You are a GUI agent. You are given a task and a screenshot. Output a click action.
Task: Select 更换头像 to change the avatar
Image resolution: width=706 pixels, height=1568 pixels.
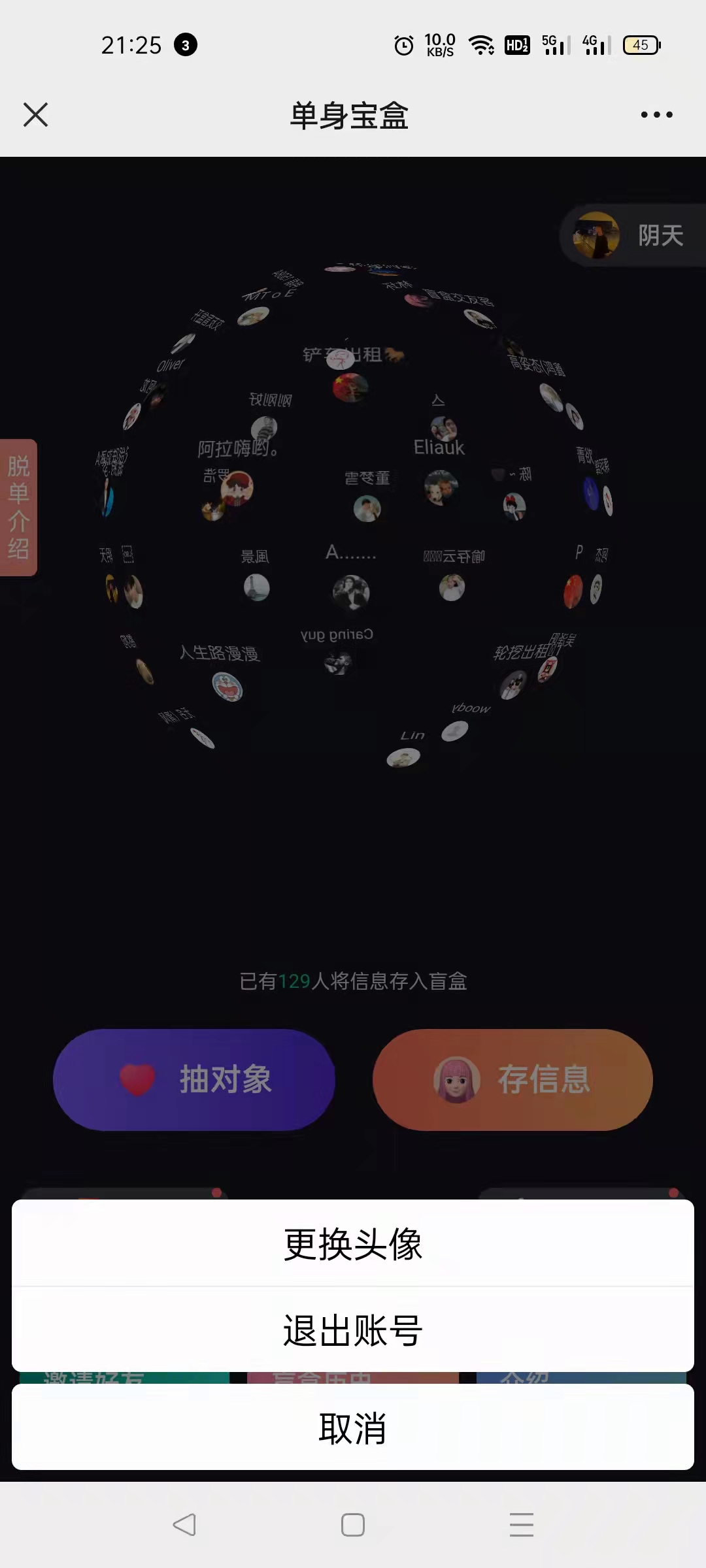tap(353, 1244)
